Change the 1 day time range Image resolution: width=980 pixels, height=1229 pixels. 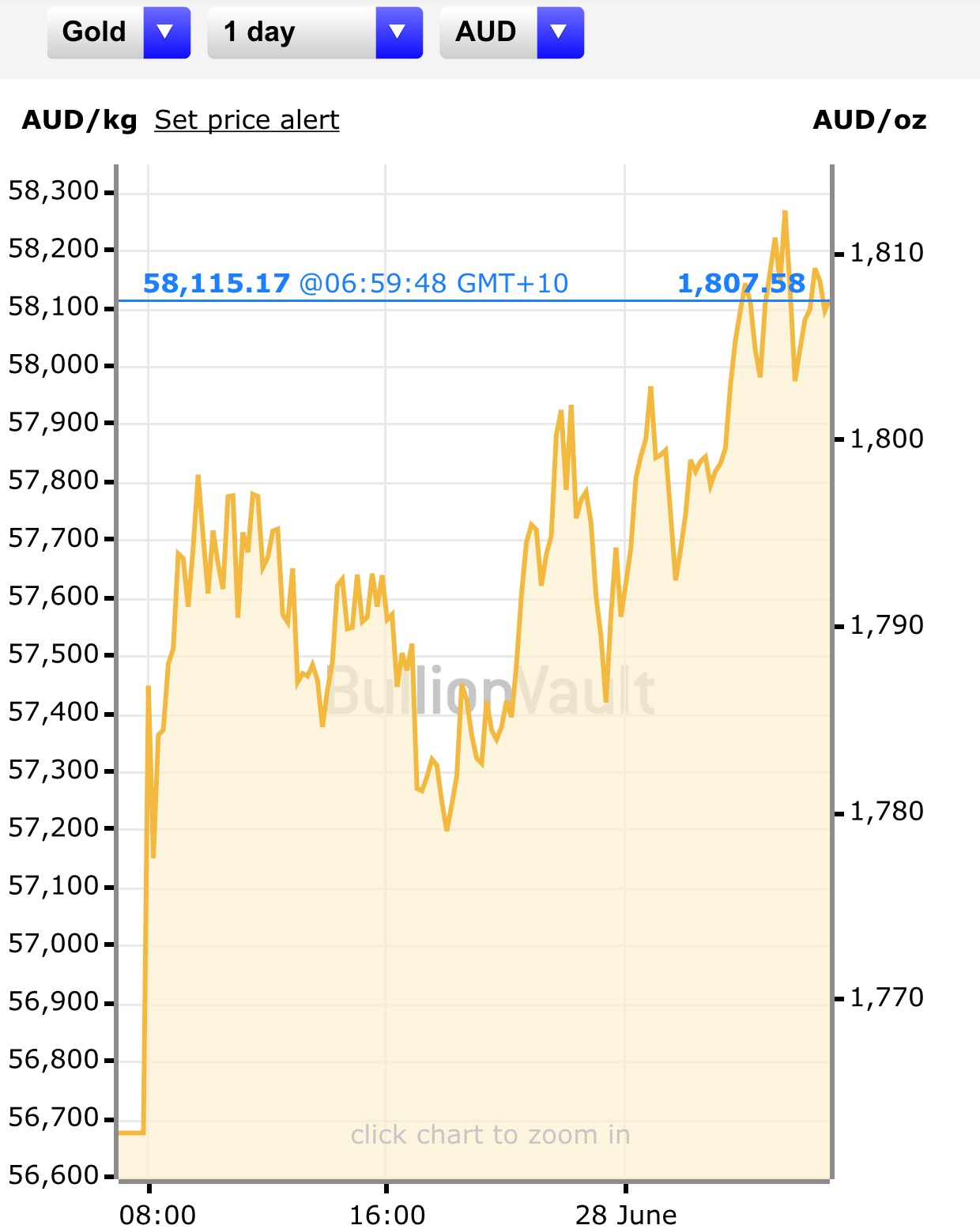point(315,32)
